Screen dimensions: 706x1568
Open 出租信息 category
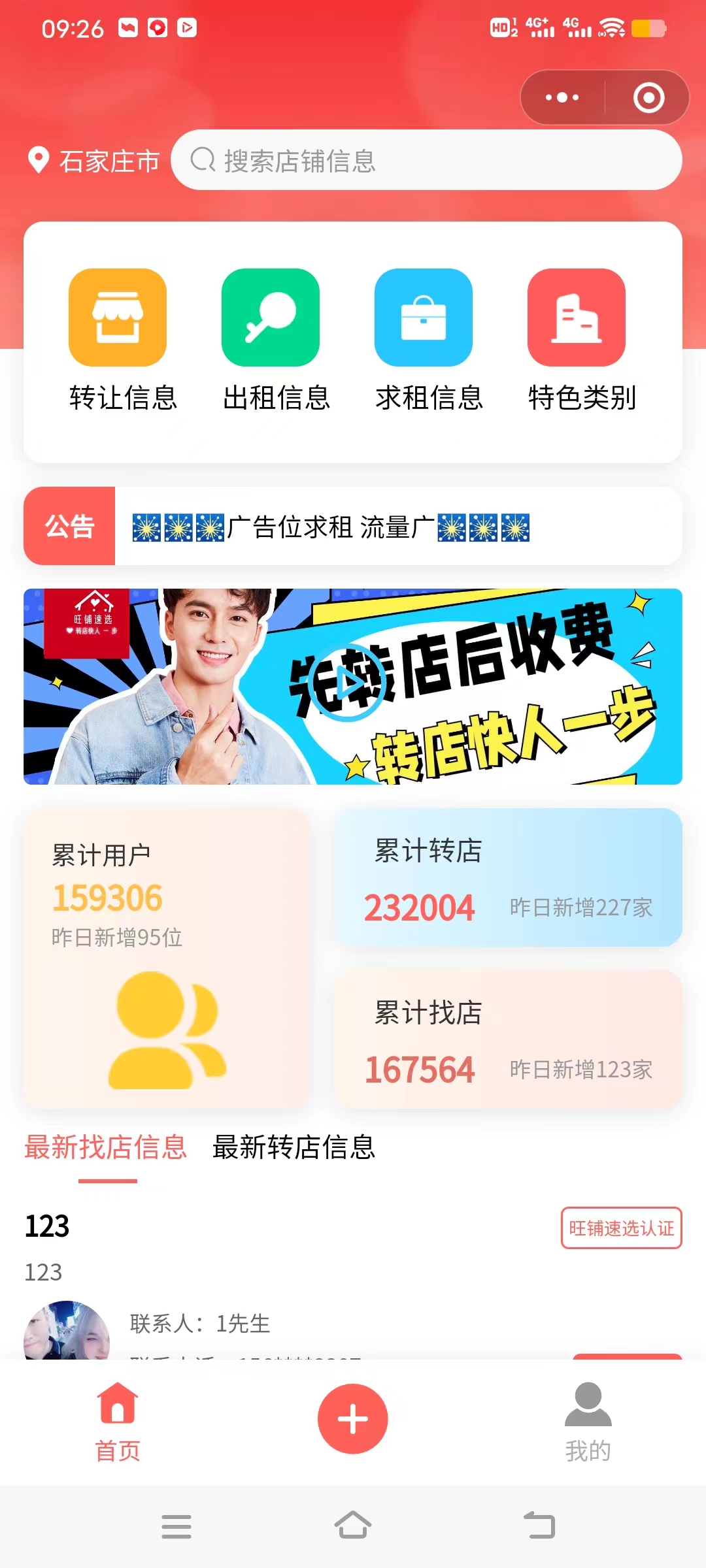(x=271, y=340)
